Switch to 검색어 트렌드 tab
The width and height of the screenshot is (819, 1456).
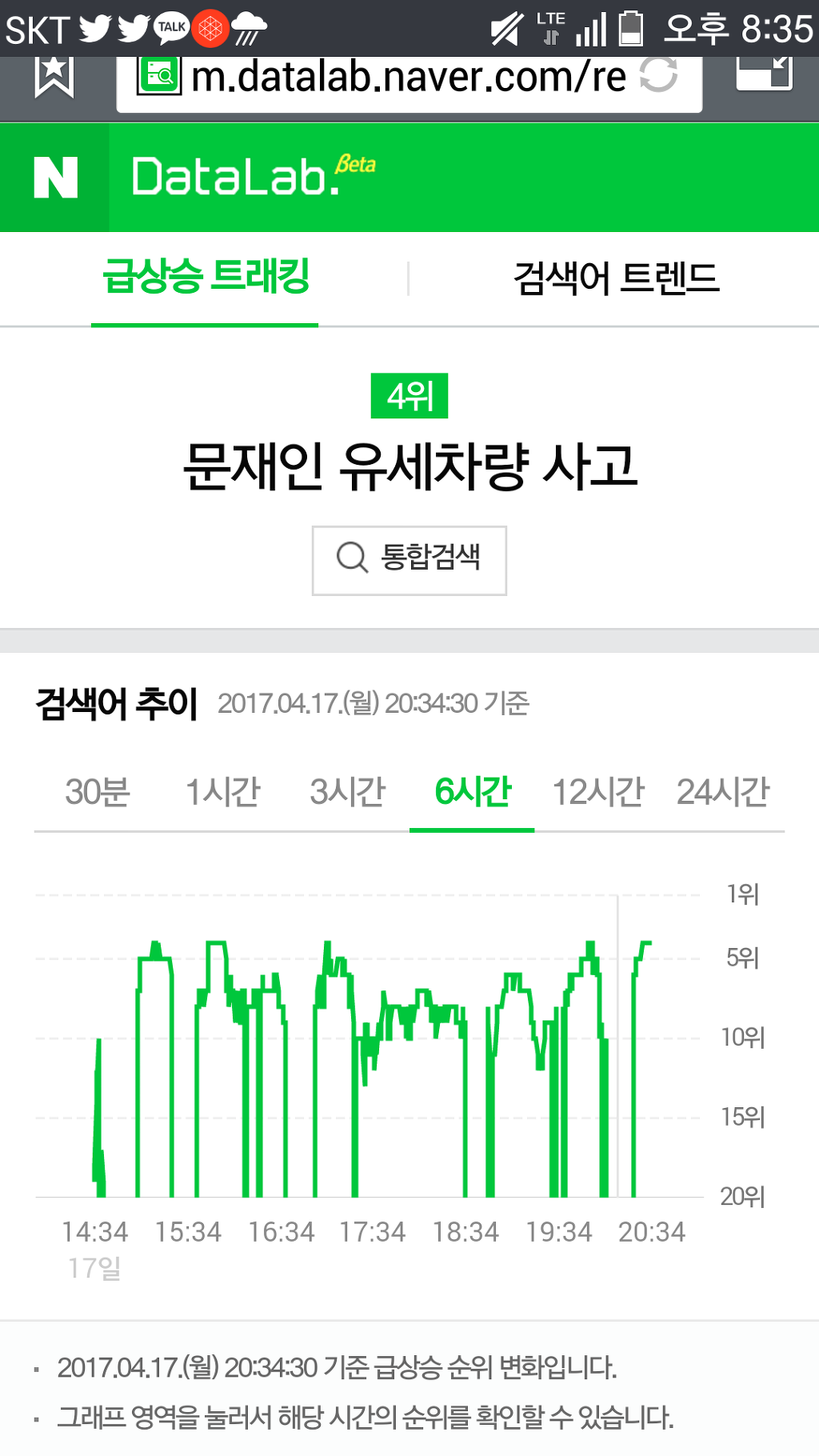(x=616, y=278)
